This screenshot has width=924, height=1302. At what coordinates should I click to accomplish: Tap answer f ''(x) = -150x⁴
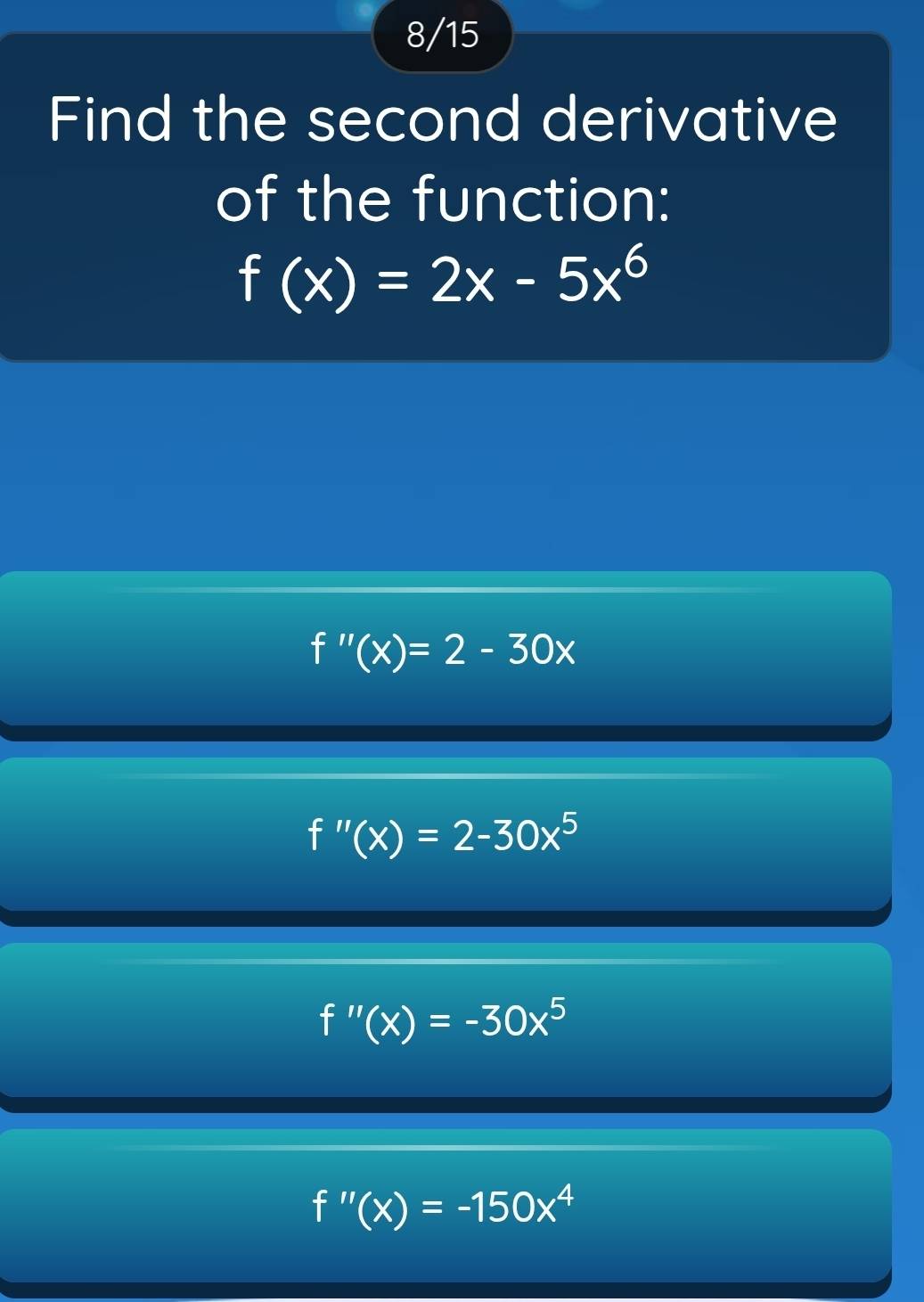444,1207
